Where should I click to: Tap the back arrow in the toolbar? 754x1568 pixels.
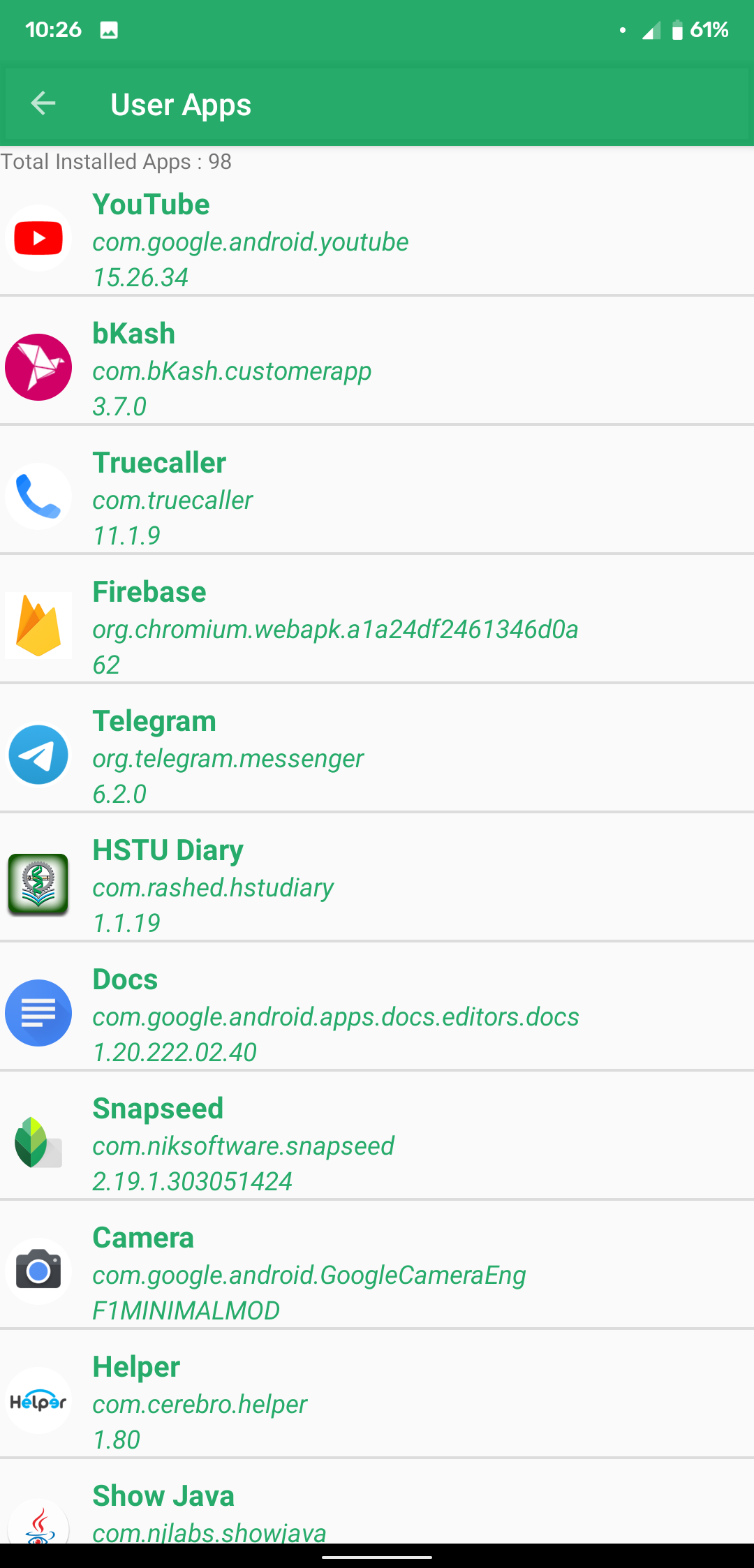click(x=43, y=103)
